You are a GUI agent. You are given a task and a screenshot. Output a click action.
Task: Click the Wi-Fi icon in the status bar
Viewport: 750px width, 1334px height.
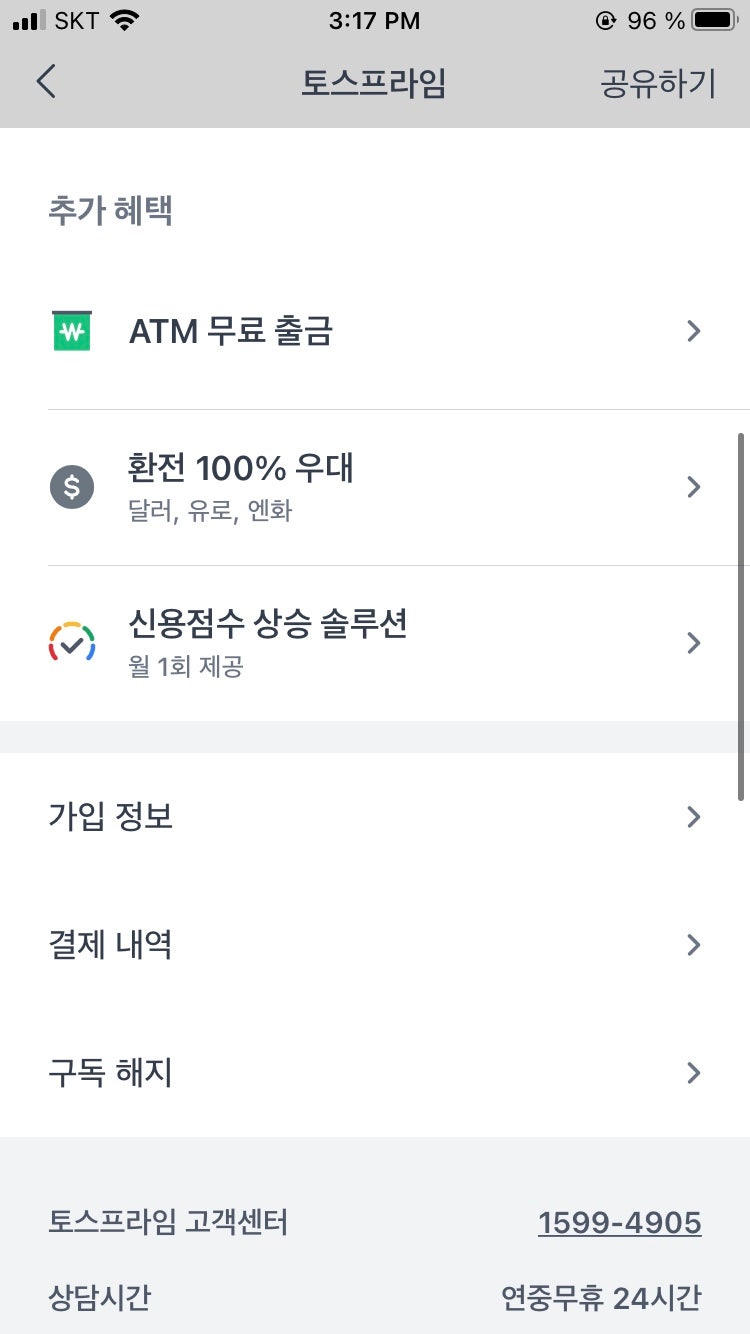124,19
